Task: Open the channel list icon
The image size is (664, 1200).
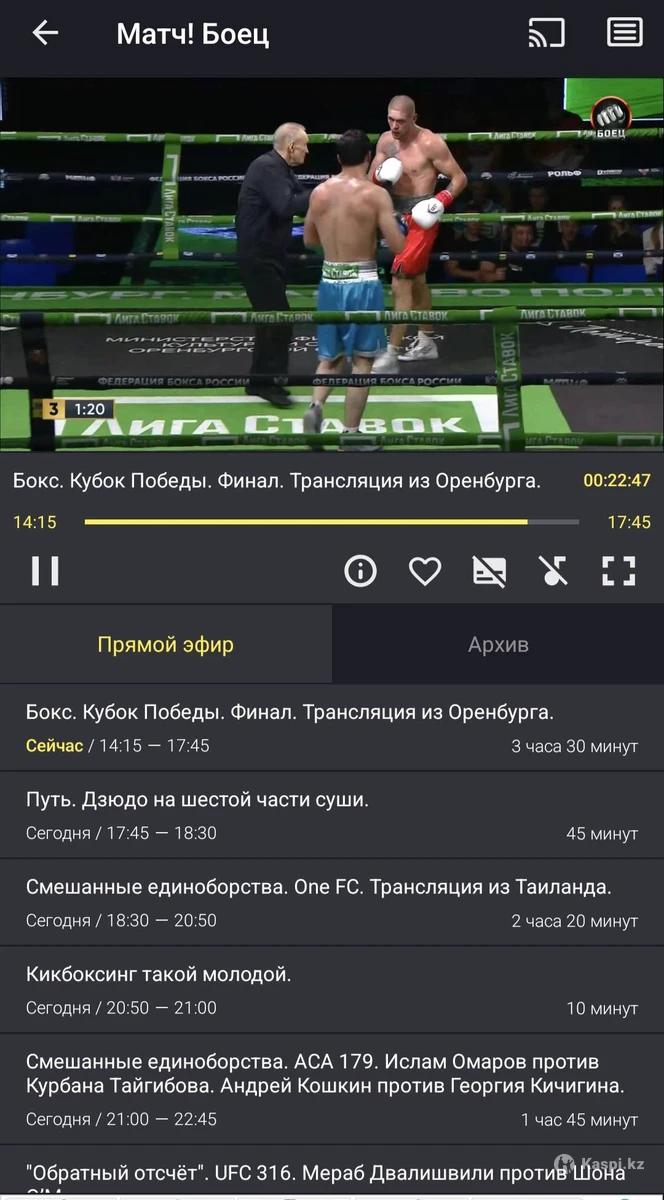Action: [624, 33]
